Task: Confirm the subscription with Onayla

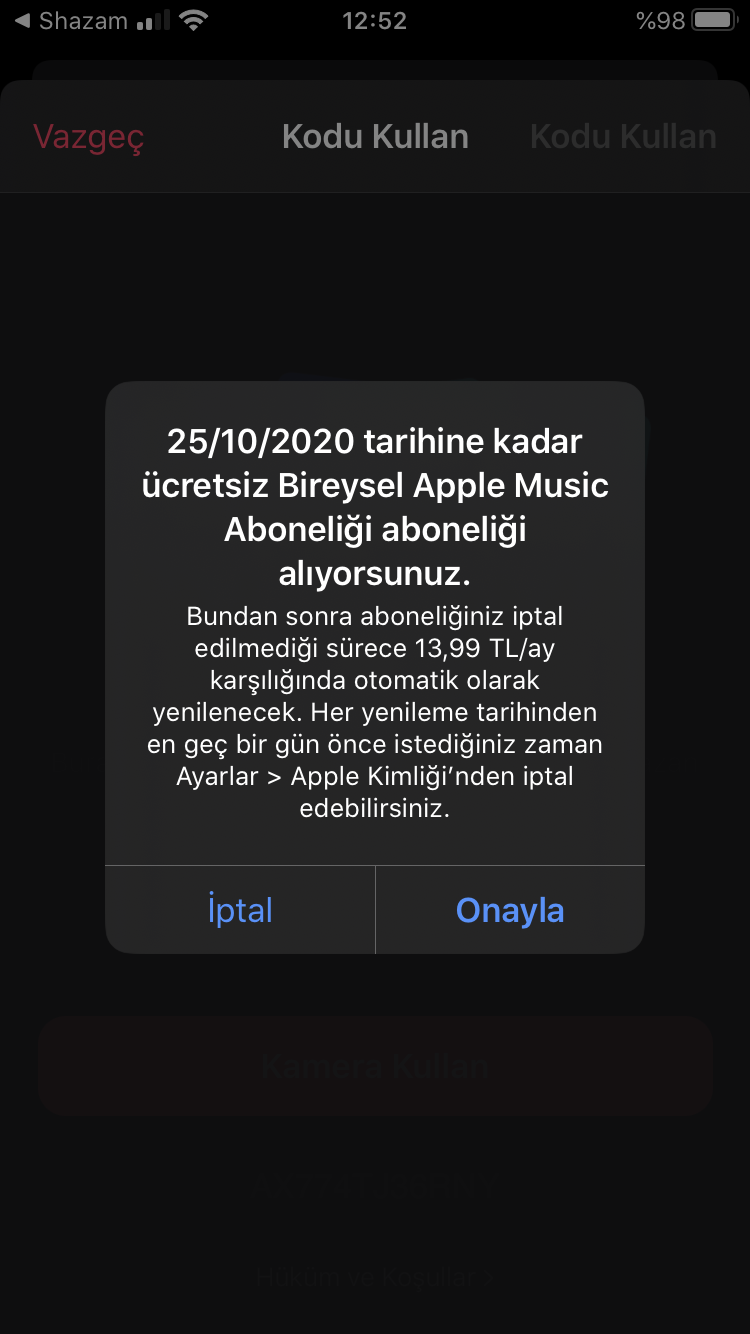Action: point(510,910)
